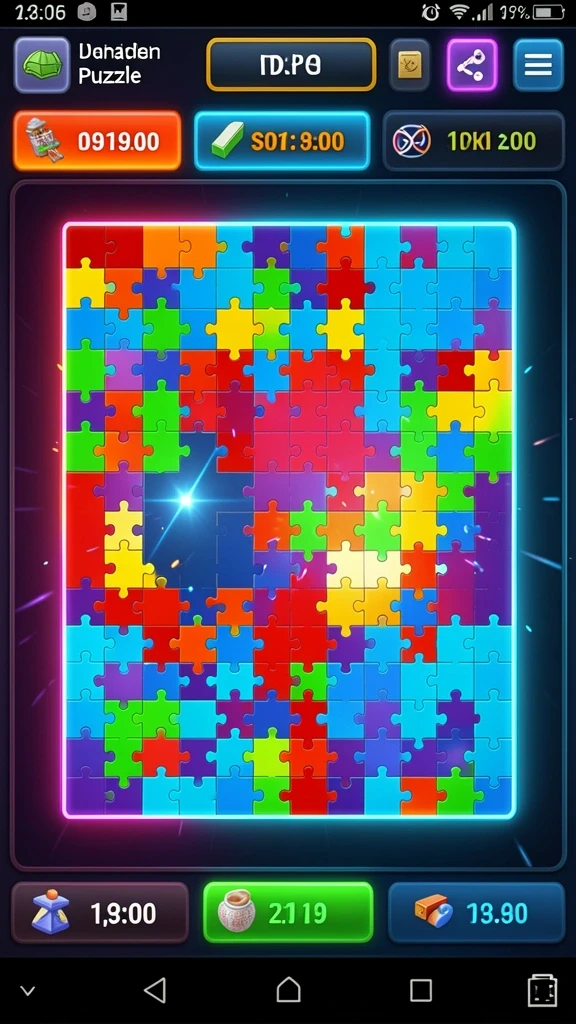
Task: Select the S01:9:00 green bar button
Action: [x=282, y=140]
